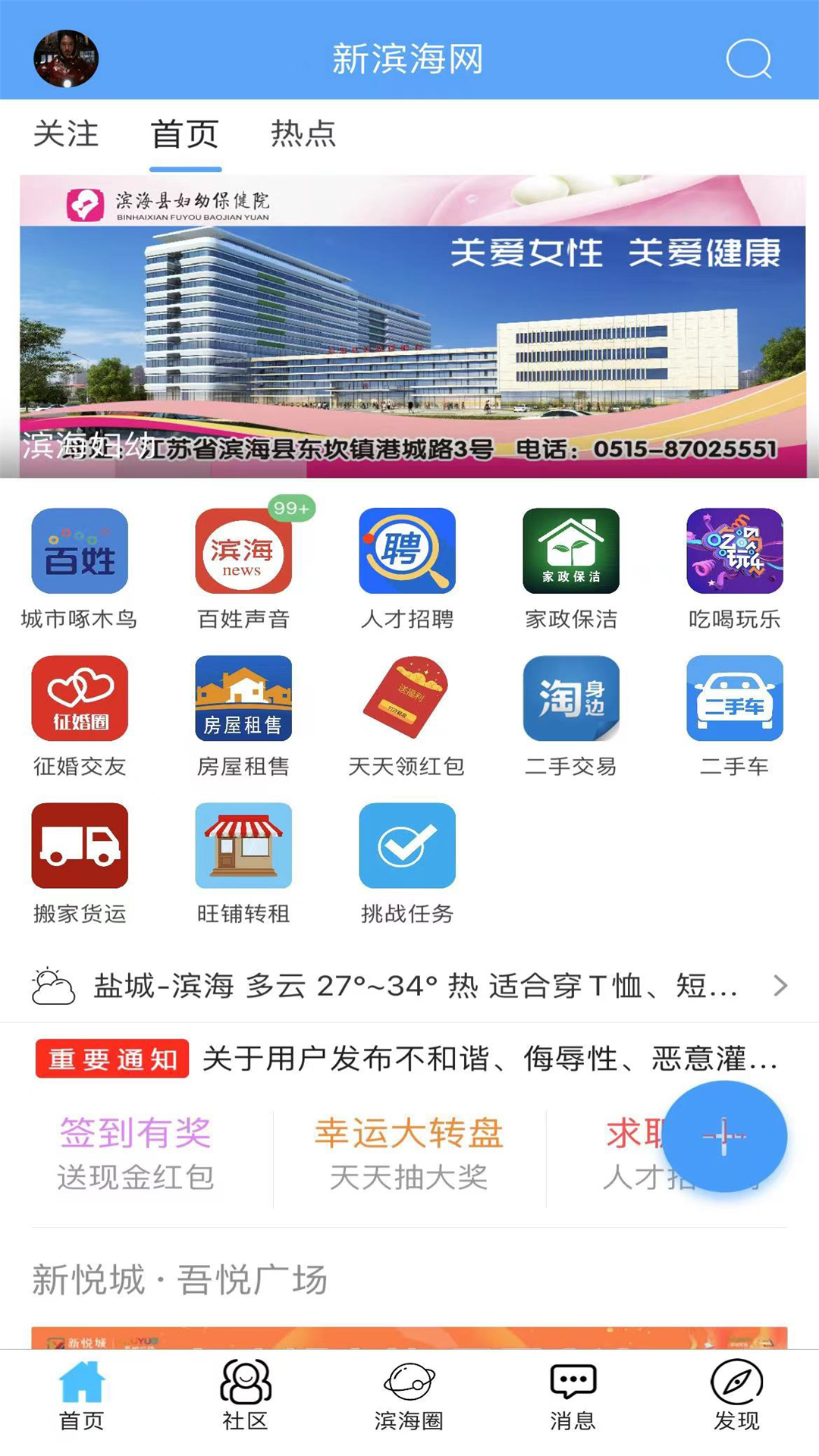Open the 滨海县妇幼保健院 banner

[413, 326]
